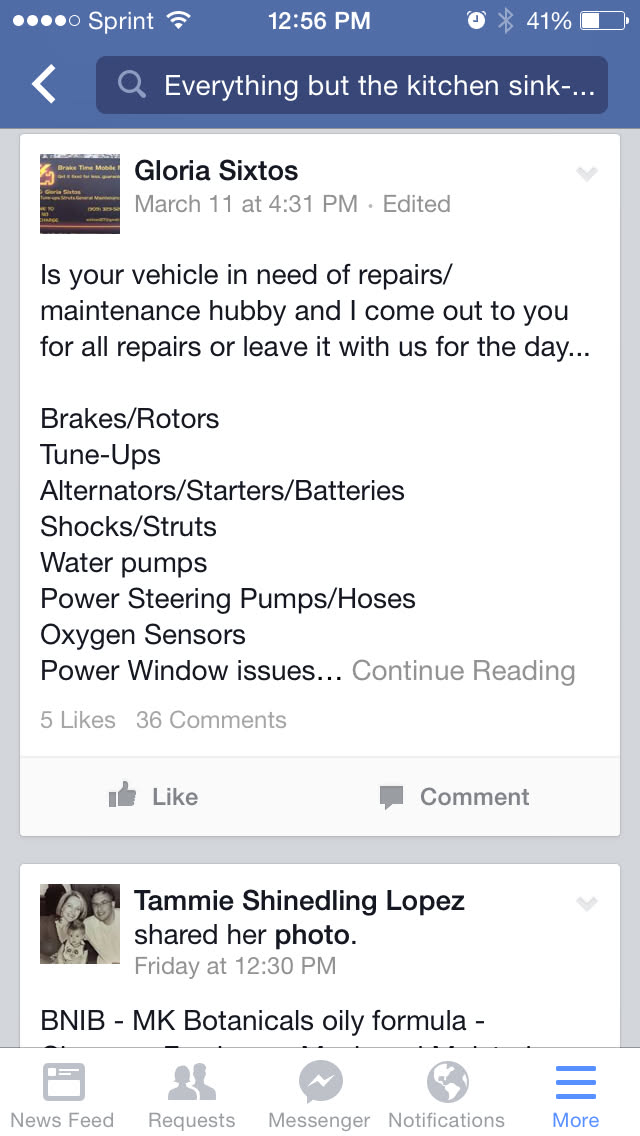This screenshot has height=1136, width=640.
Task: Switch to the News Feed tab
Action: [62, 1095]
